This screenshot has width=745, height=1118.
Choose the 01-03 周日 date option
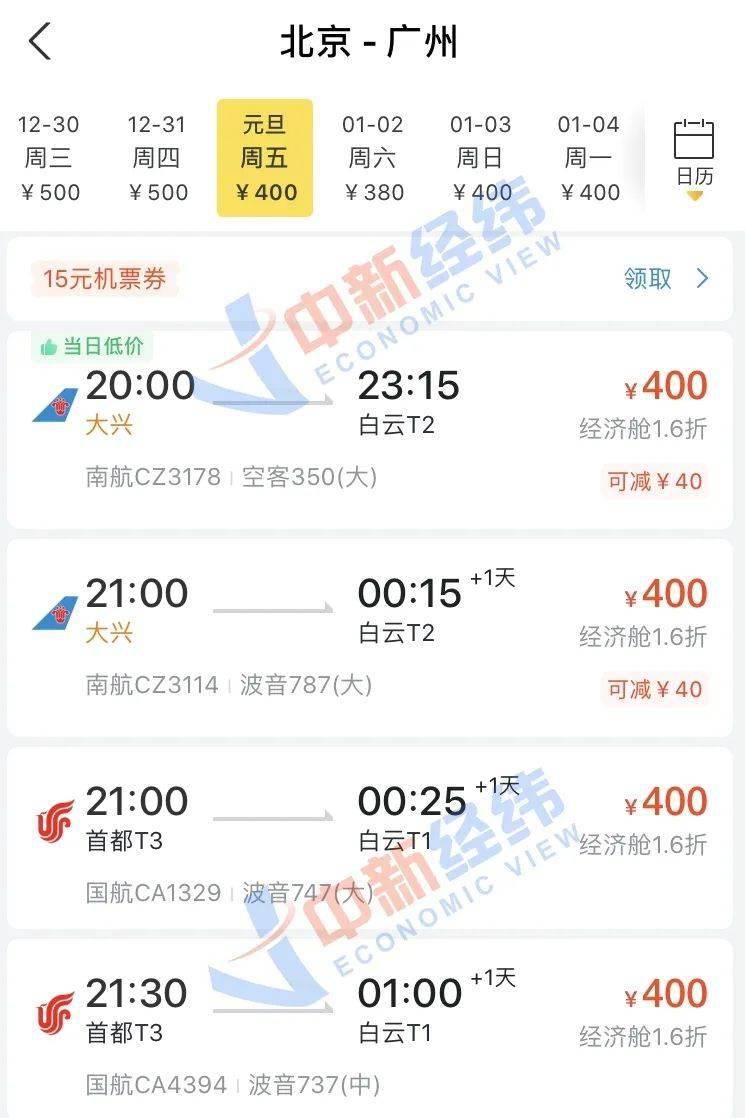coord(480,155)
